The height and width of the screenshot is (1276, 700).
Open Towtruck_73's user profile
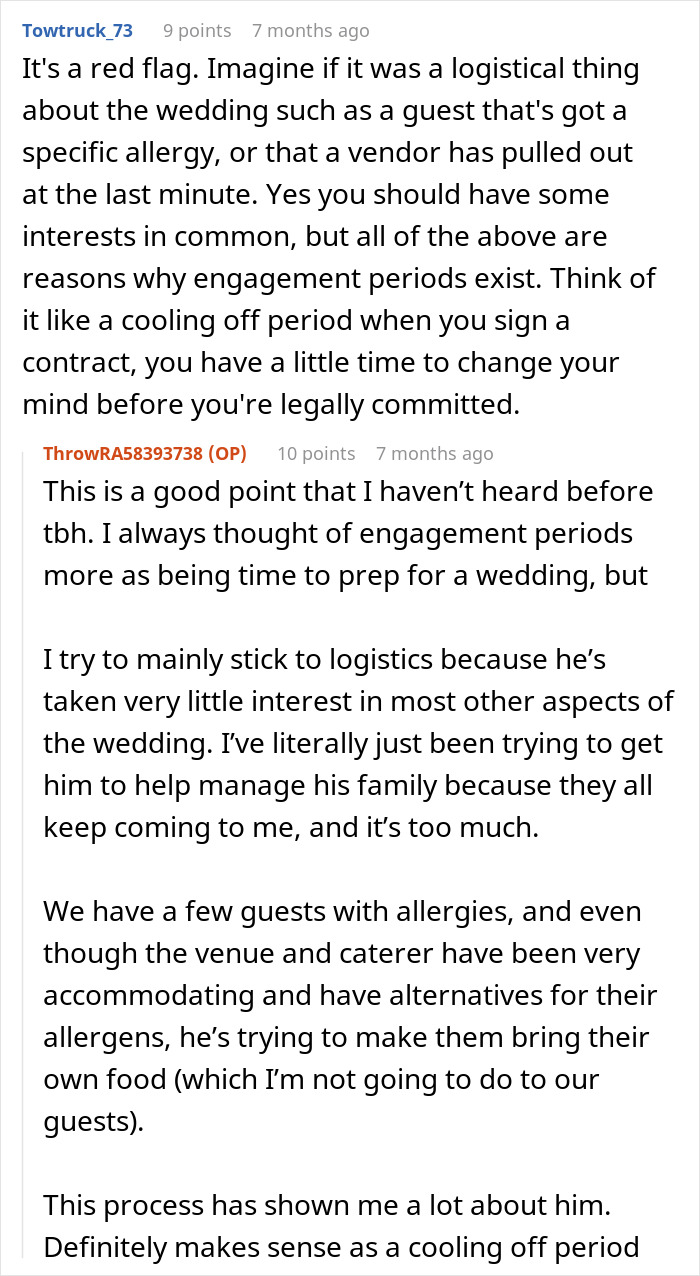pyautogui.click(x=77, y=31)
